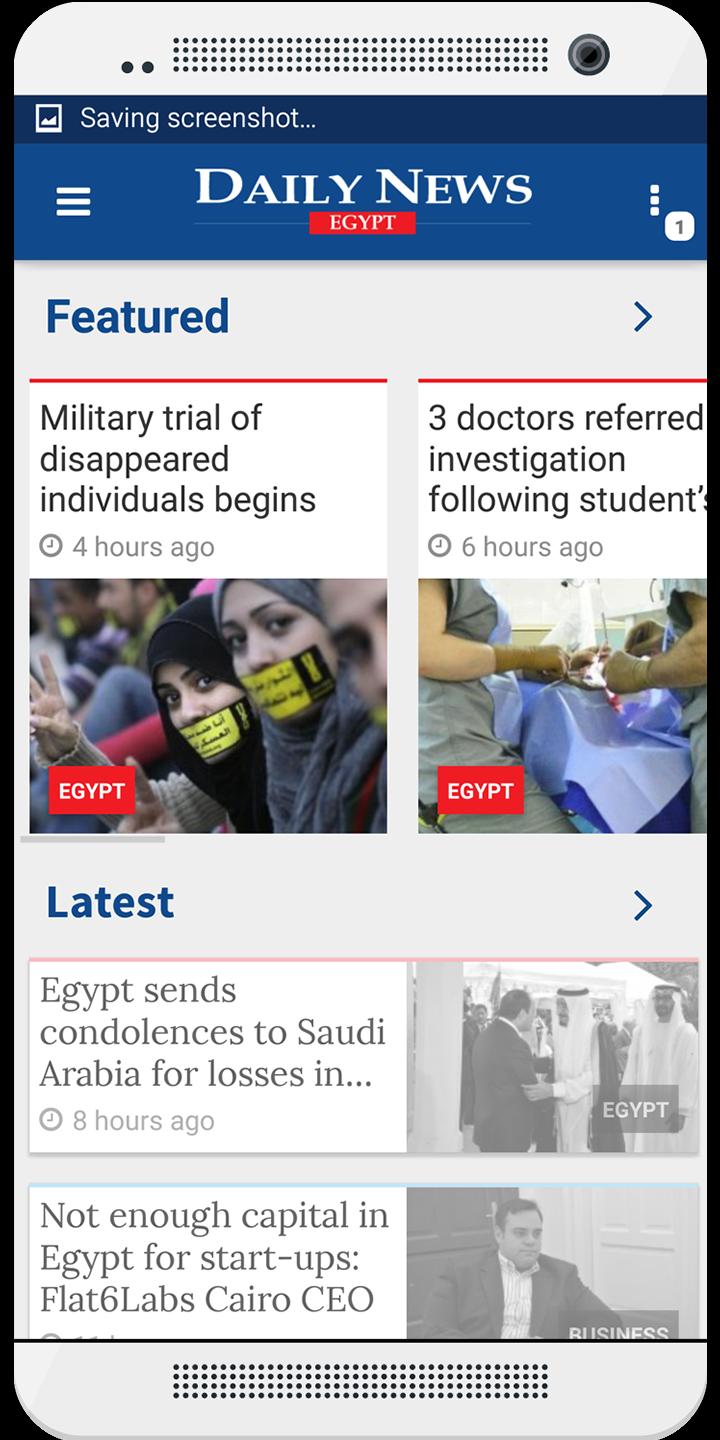Open the military trial article headline
This screenshot has width=720, height=1440.
(x=178, y=459)
